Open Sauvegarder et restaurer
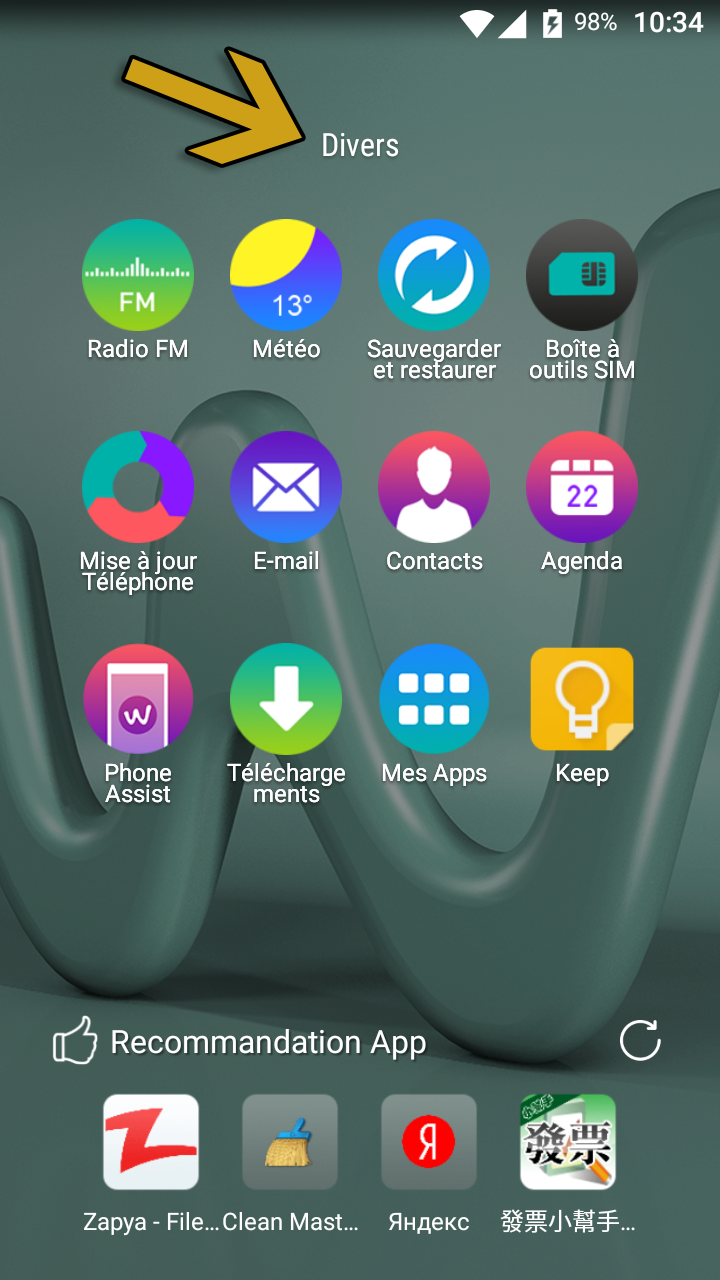The height and width of the screenshot is (1280, 720). [x=434, y=275]
